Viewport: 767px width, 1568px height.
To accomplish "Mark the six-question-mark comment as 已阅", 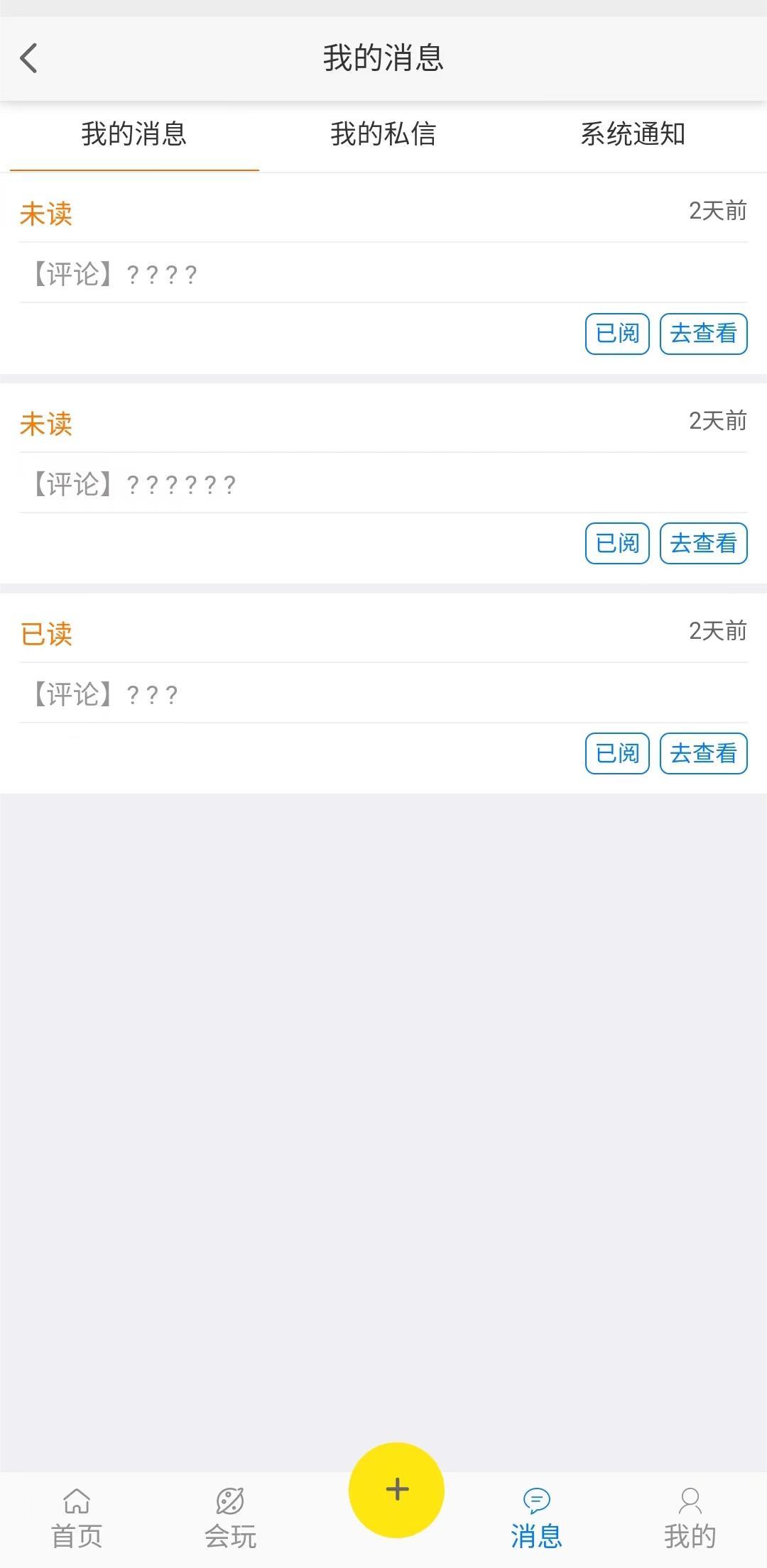I will [x=617, y=544].
